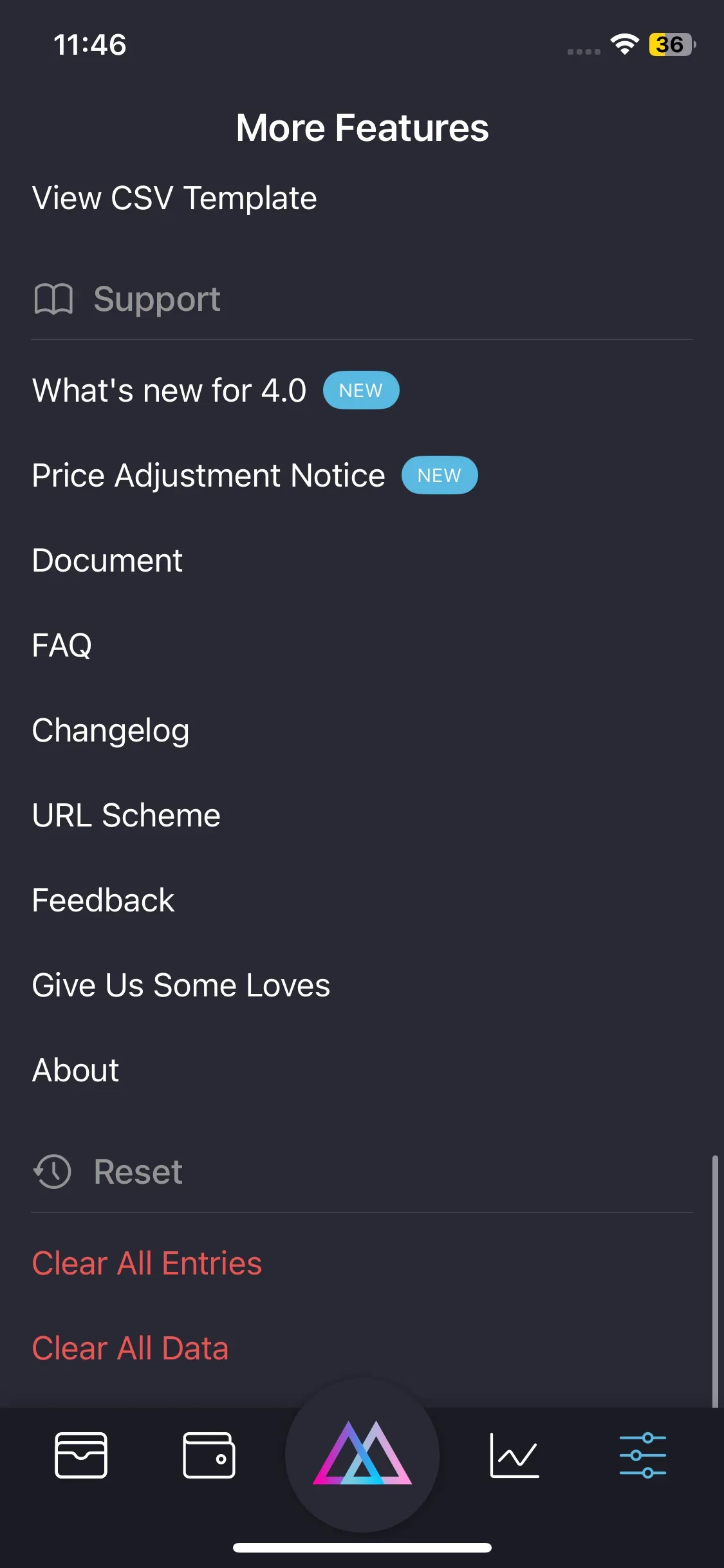Open the chart statistics tab
The width and height of the screenshot is (724, 1568).
514,1455
